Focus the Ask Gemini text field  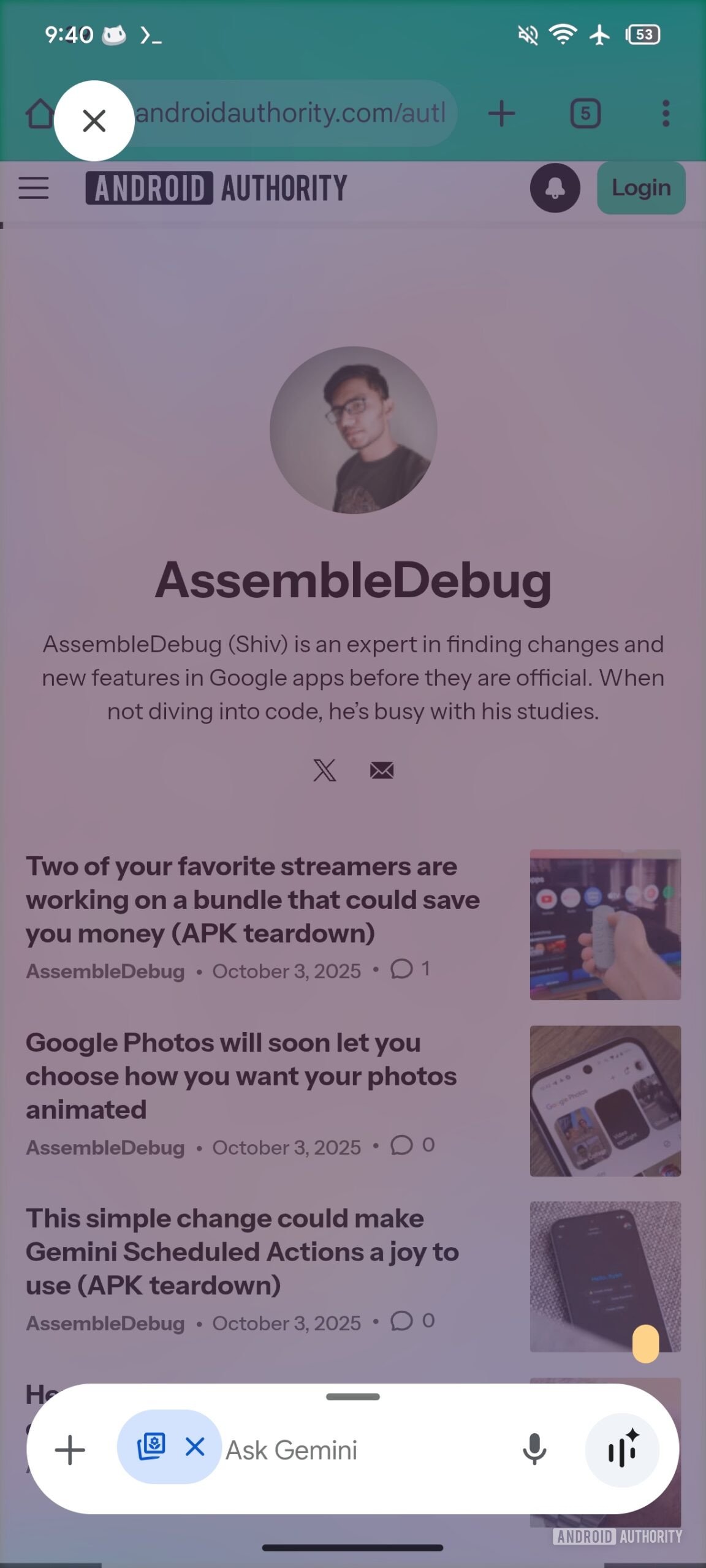pyautogui.click(x=362, y=1450)
